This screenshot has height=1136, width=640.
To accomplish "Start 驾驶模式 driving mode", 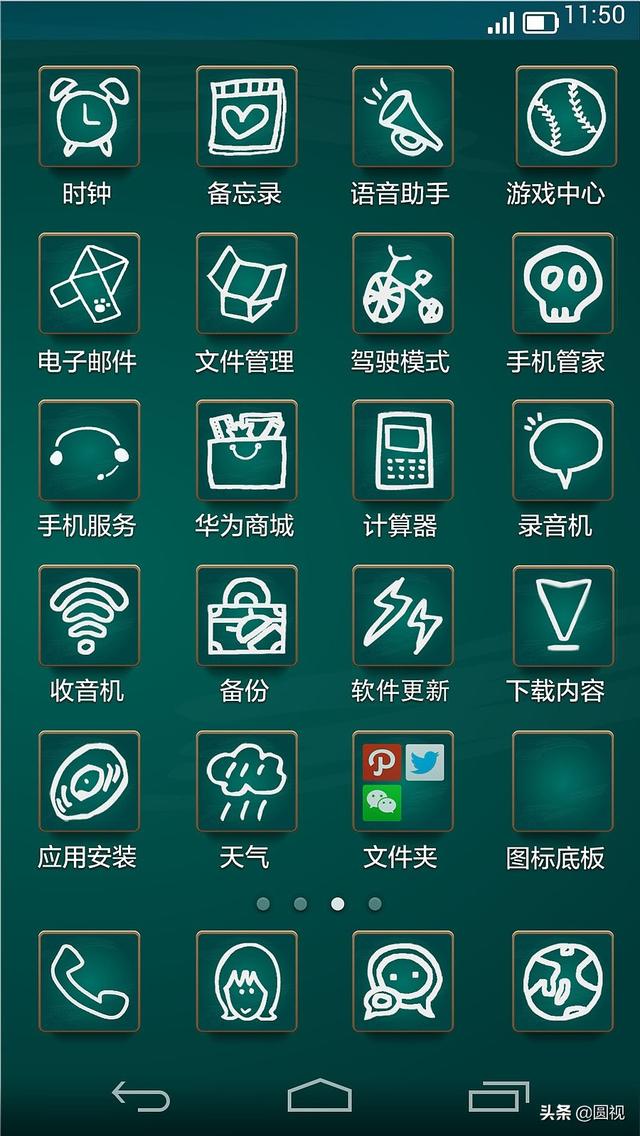I will point(402,283).
